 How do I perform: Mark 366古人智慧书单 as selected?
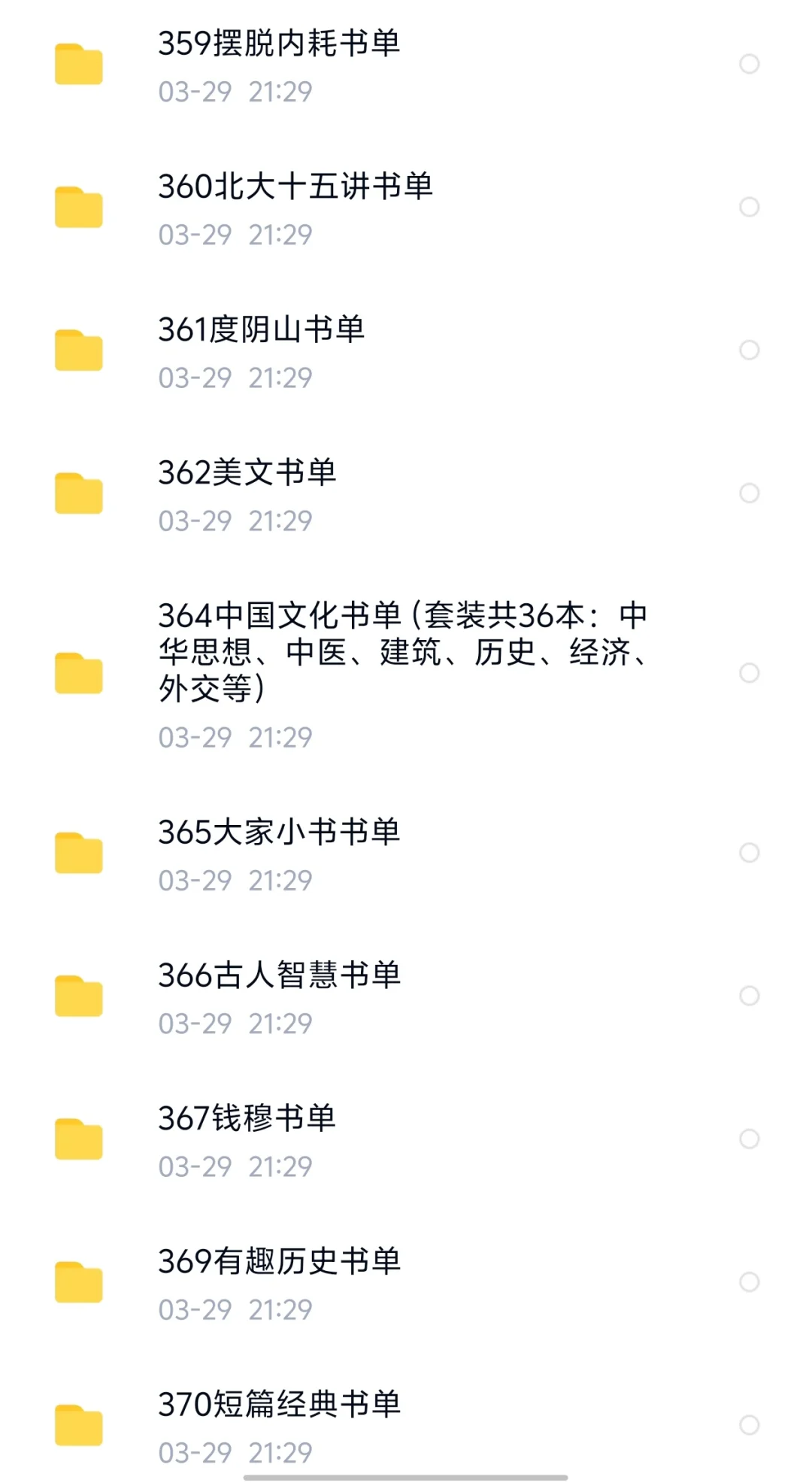(x=750, y=996)
